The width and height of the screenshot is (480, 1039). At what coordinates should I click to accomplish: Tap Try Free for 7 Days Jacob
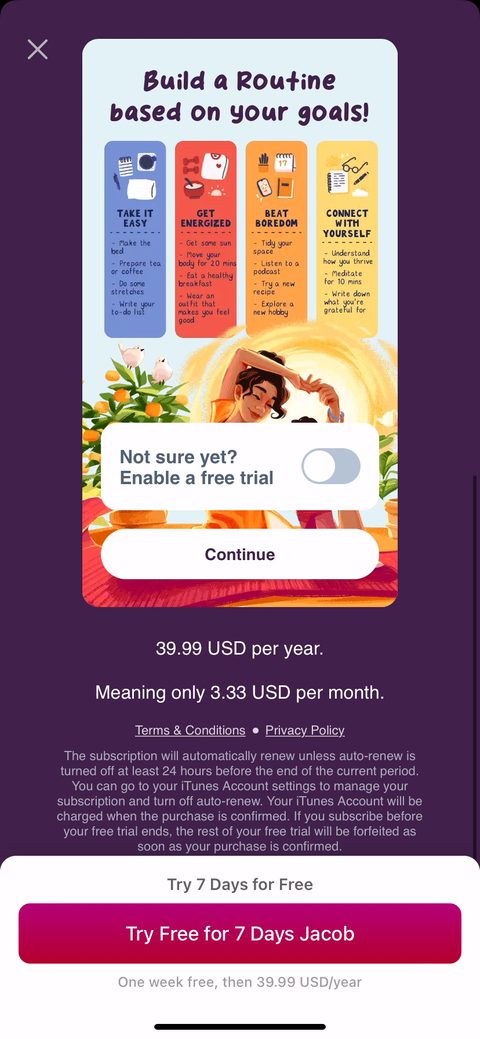[x=239, y=933]
